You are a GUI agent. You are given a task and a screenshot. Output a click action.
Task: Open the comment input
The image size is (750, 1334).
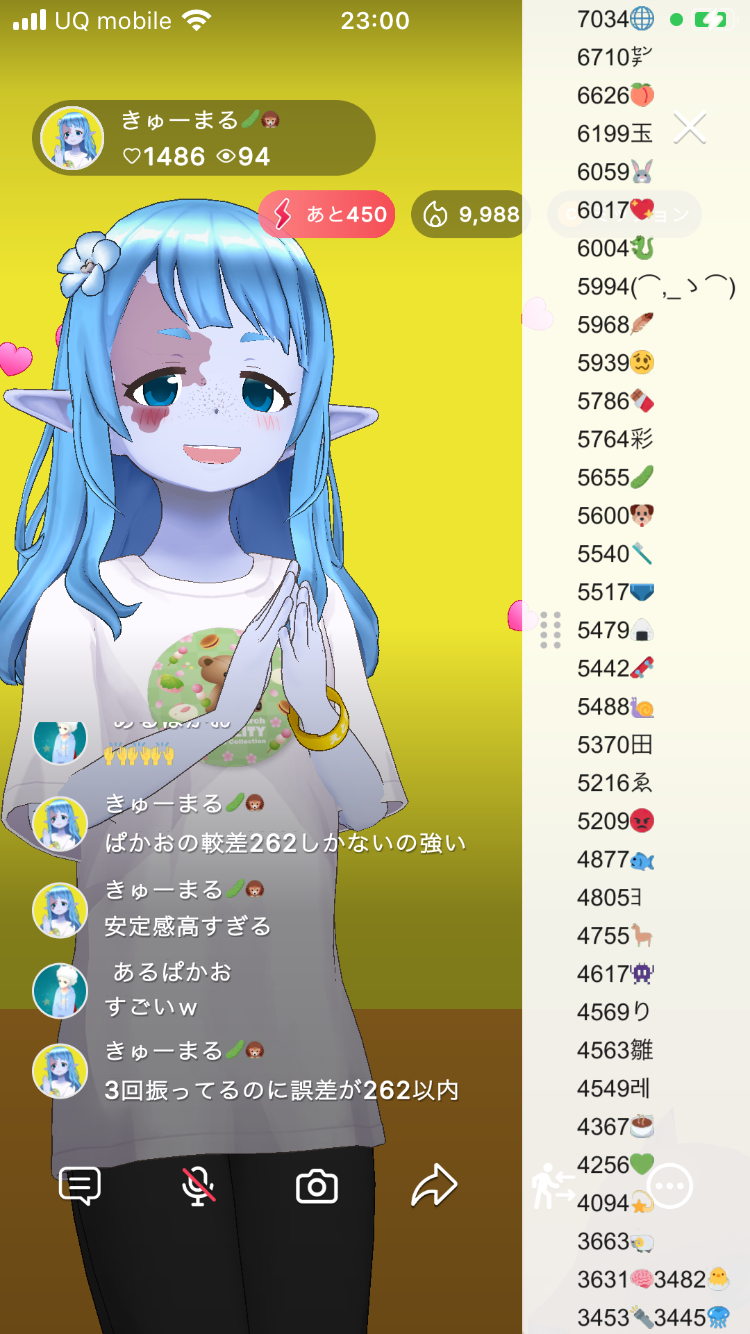[80, 1186]
